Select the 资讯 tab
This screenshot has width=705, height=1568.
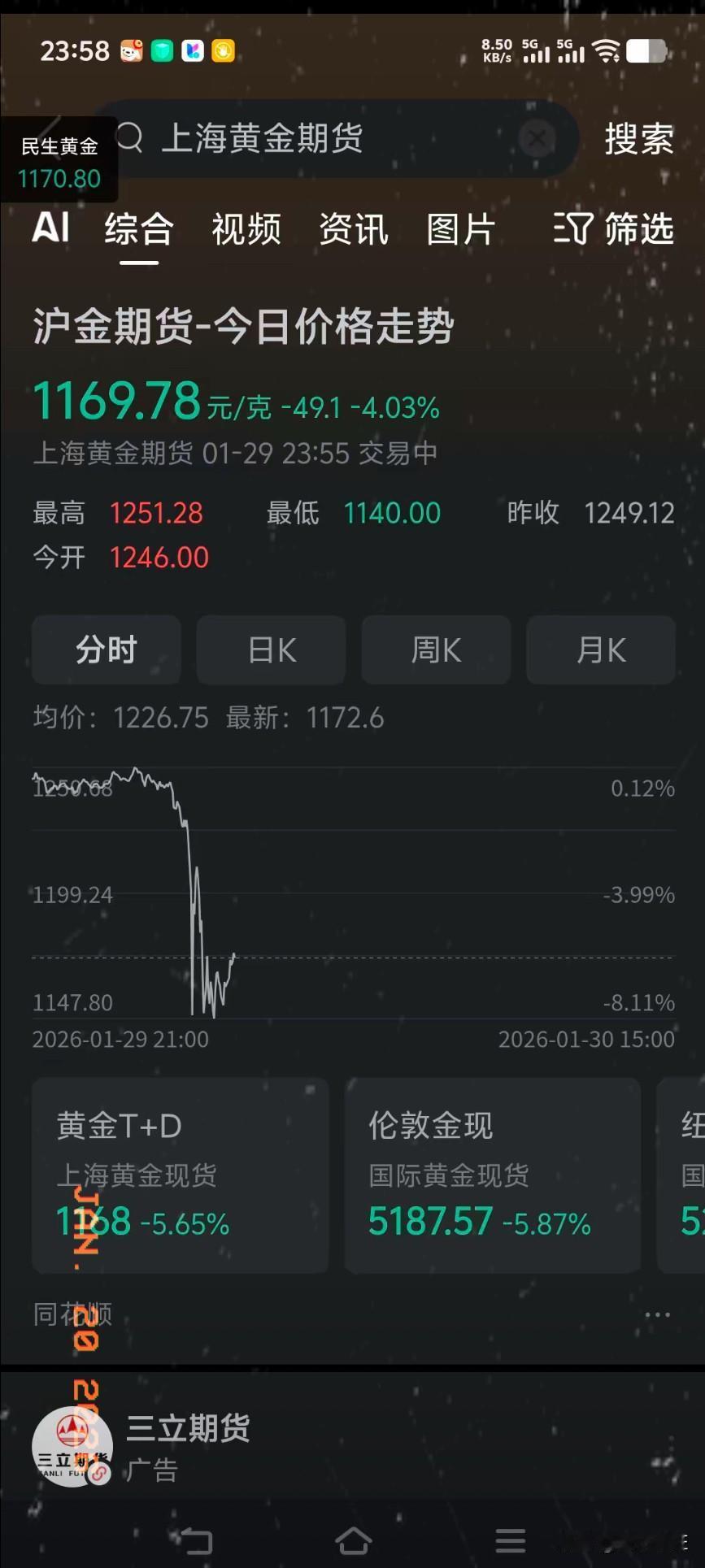(x=355, y=229)
